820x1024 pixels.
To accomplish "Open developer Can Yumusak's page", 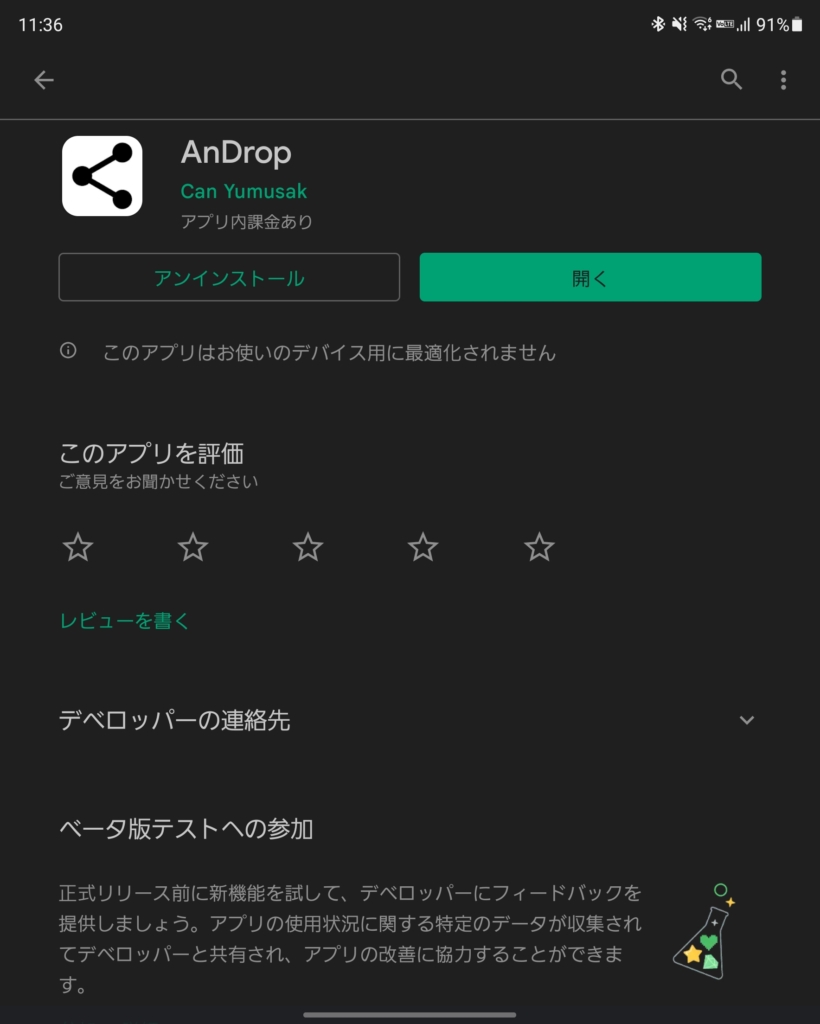I will pyautogui.click(x=244, y=191).
